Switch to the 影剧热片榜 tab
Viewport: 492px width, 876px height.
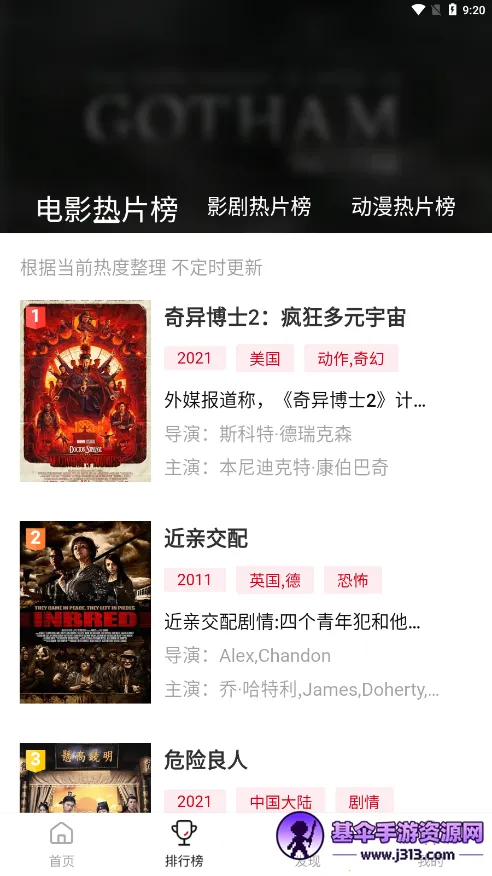pyautogui.click(x=259, y=206)
